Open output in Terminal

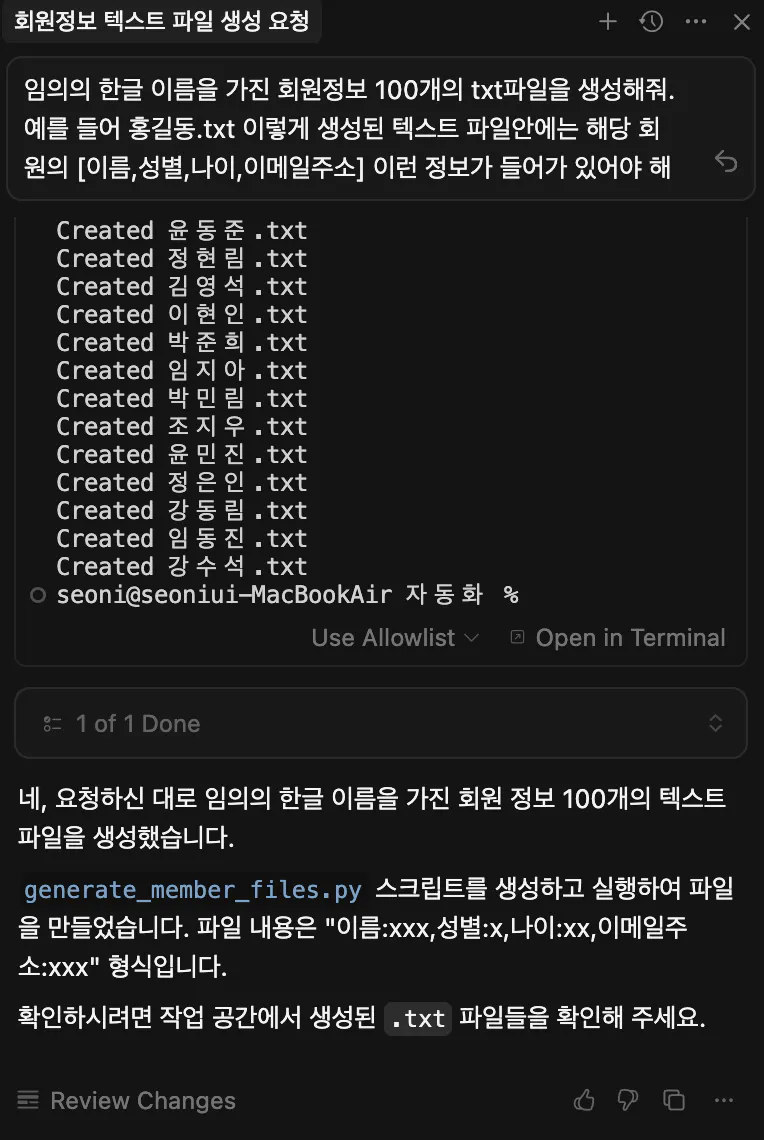[618, 638]
